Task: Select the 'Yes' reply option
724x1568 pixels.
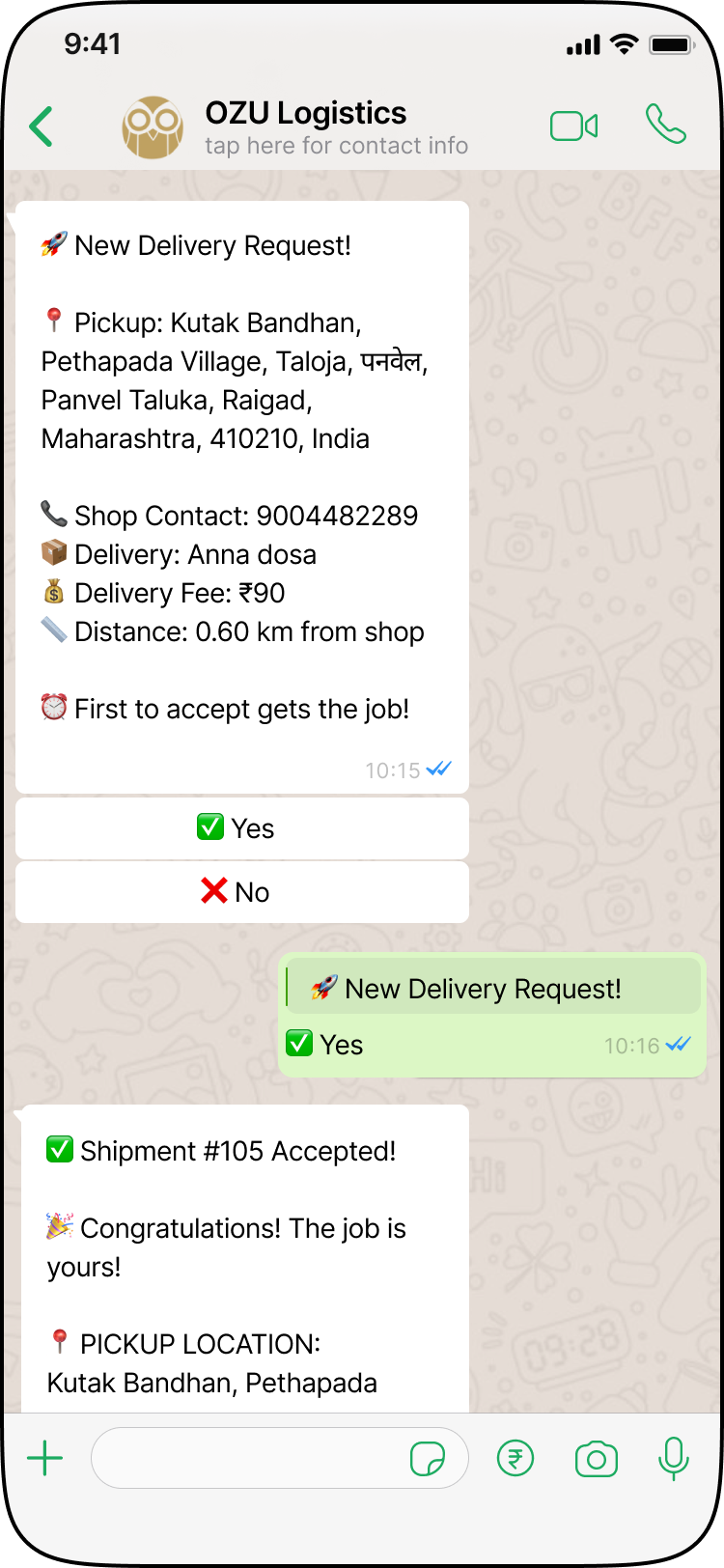Action: pyautogui.click(x=241, y=827)
